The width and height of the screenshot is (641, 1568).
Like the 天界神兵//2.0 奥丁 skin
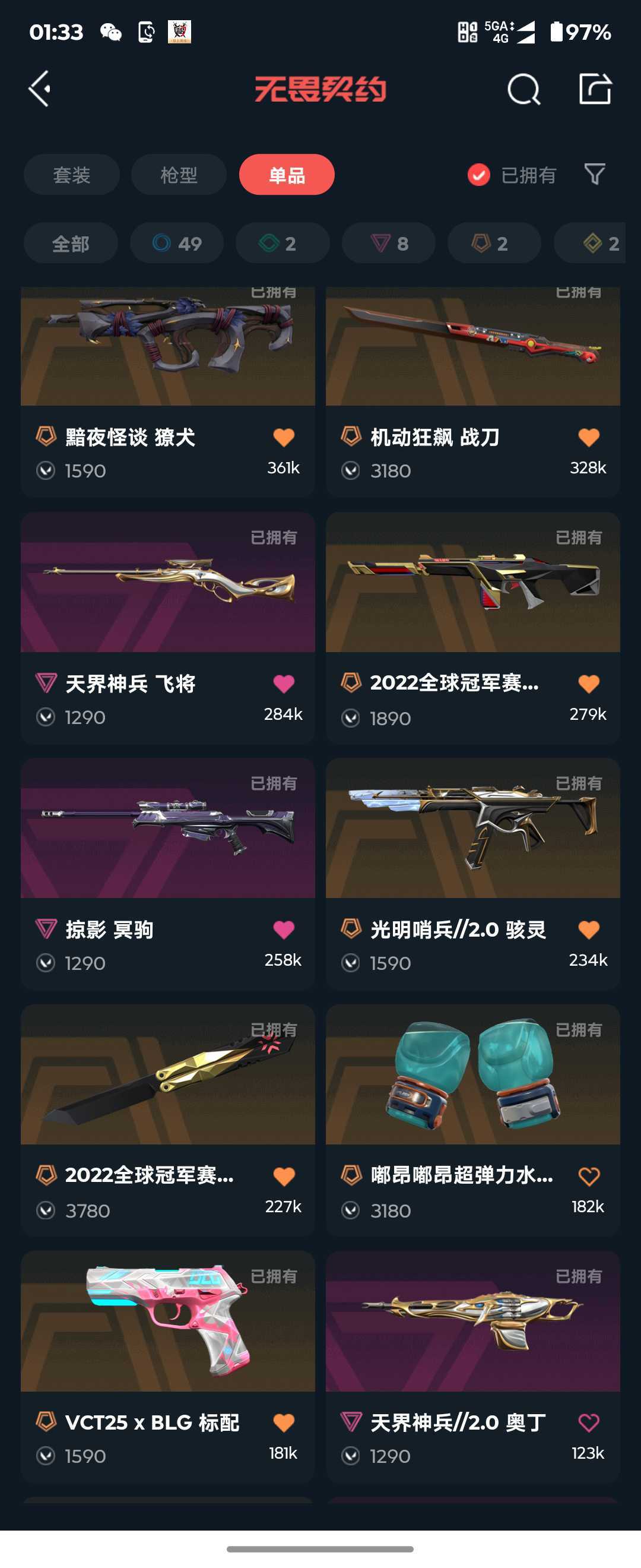point(588,1422)
